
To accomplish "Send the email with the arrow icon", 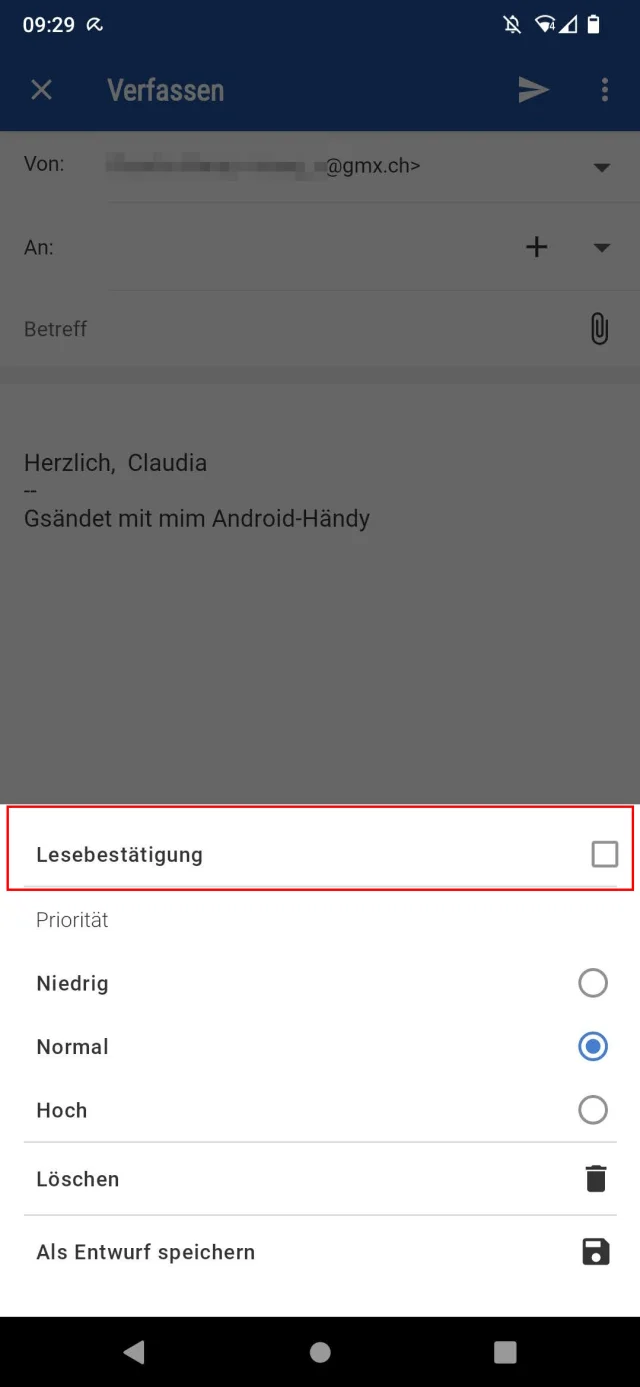I will (533, 90).
